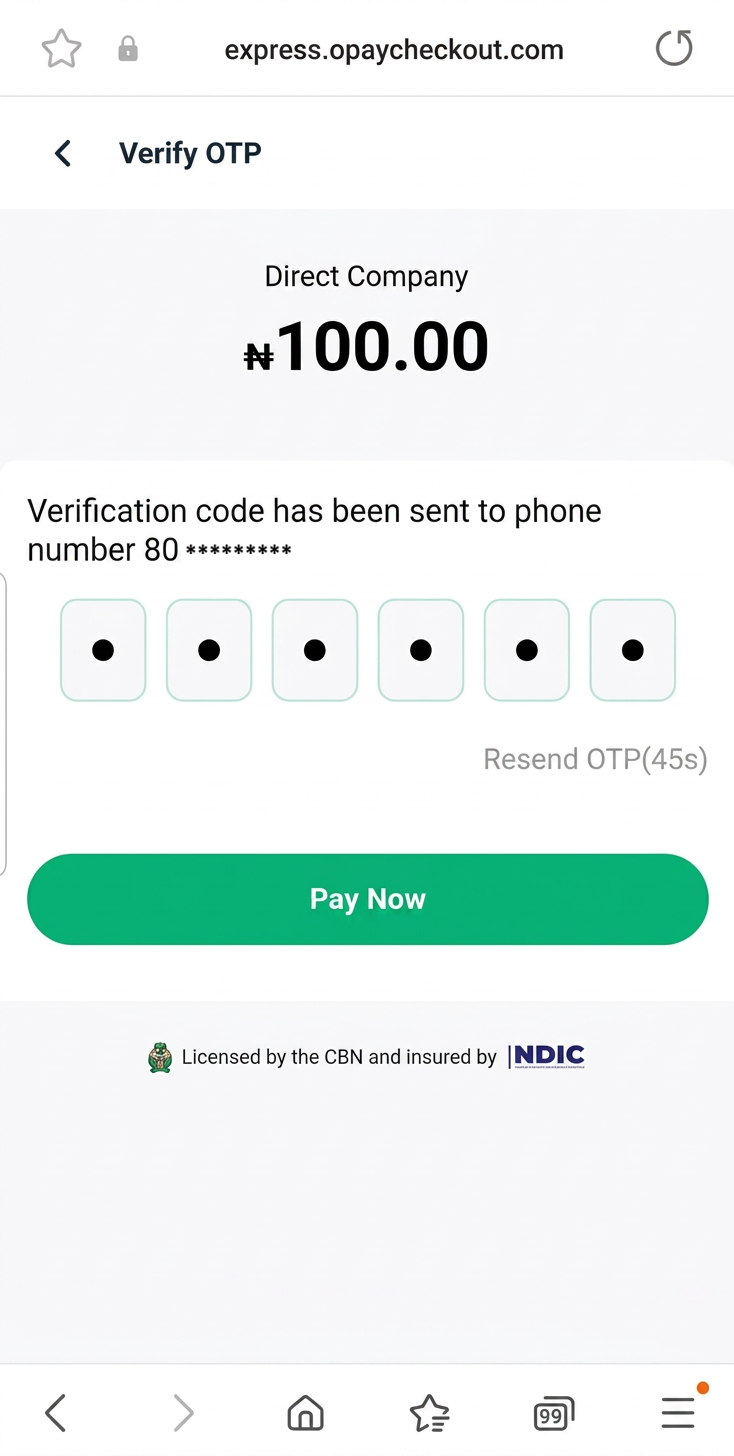Tap Resend OTP link
This screenshot has height=1456, width=734.
[595, 759]
